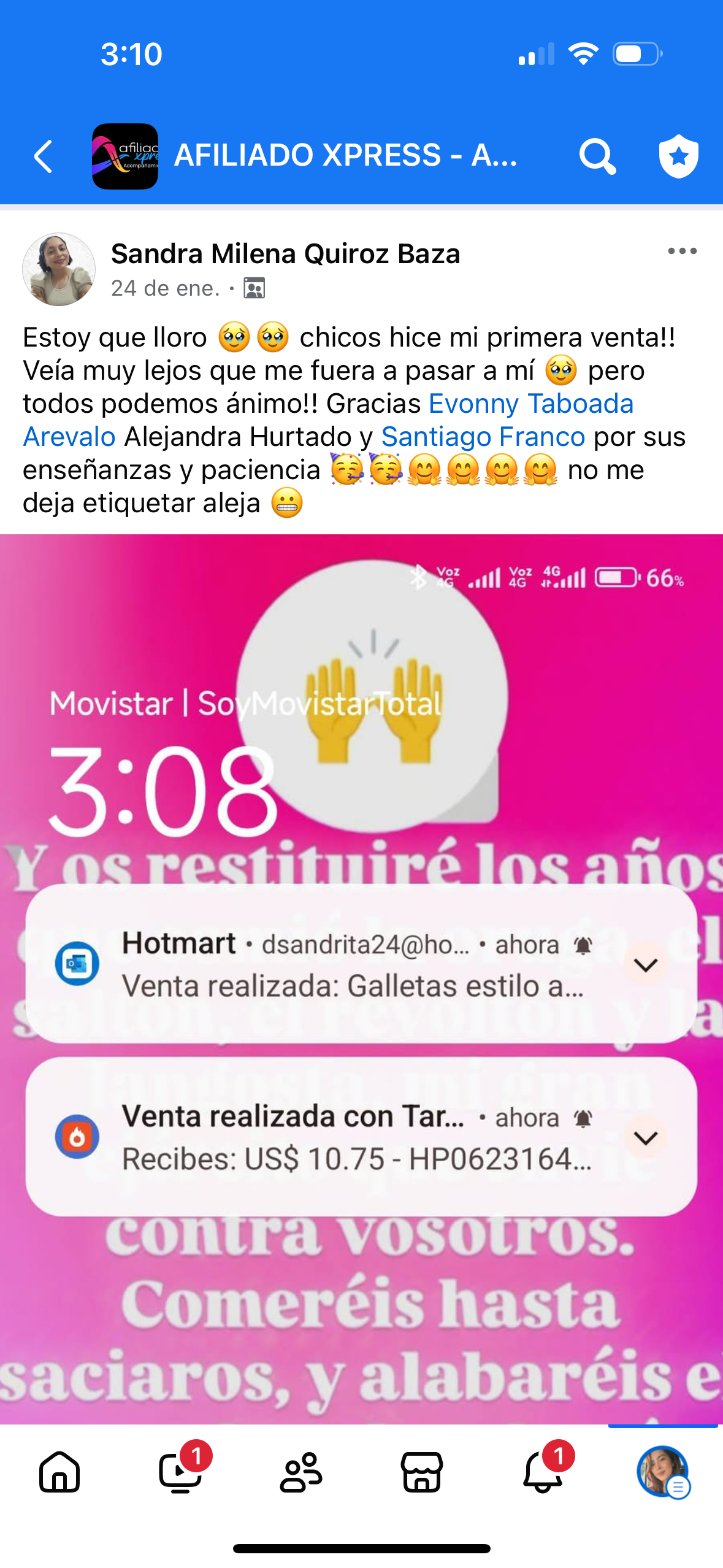Open the tagged Evonny Taboada Arevalo profile
The width and height of the screenshot is (723, 1568).
point(530,404)
